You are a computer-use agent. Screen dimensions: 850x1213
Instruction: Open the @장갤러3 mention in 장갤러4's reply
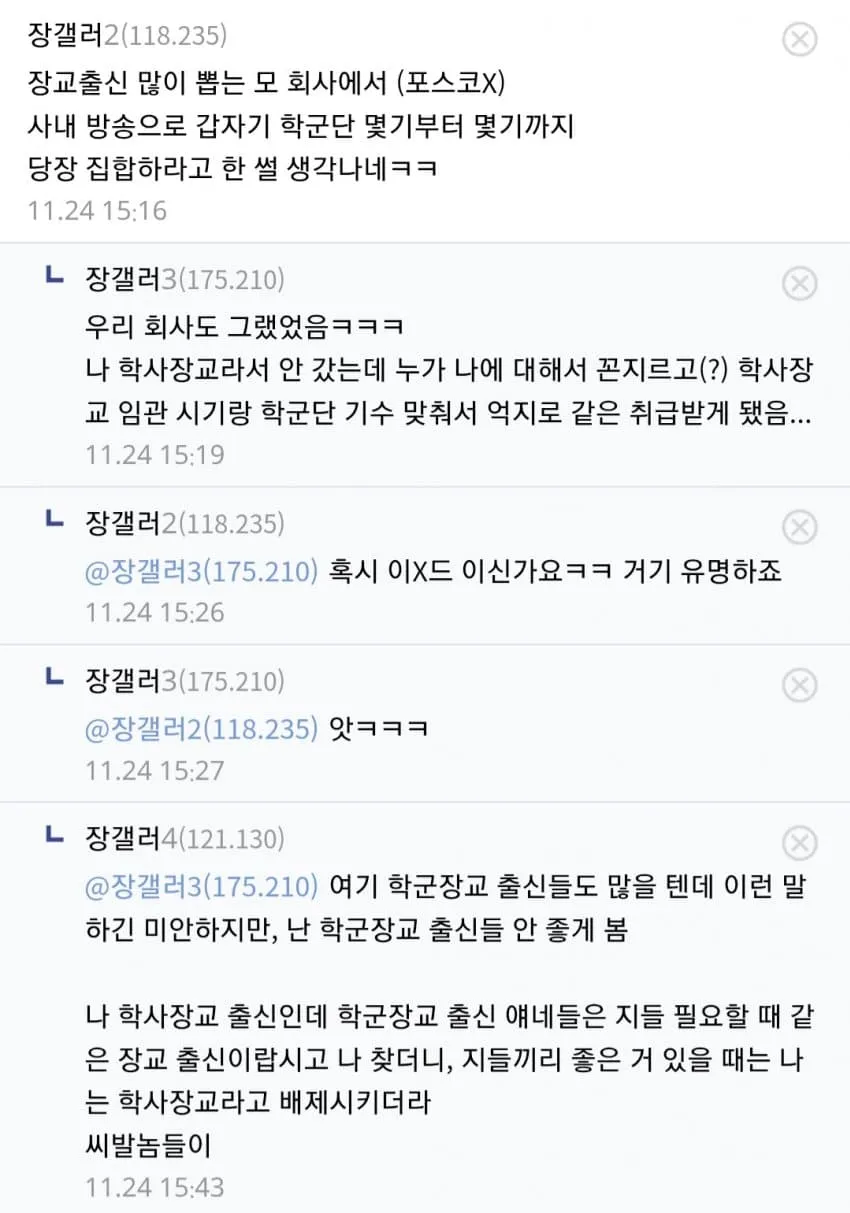pyautogui.click(x=201, y=887)
